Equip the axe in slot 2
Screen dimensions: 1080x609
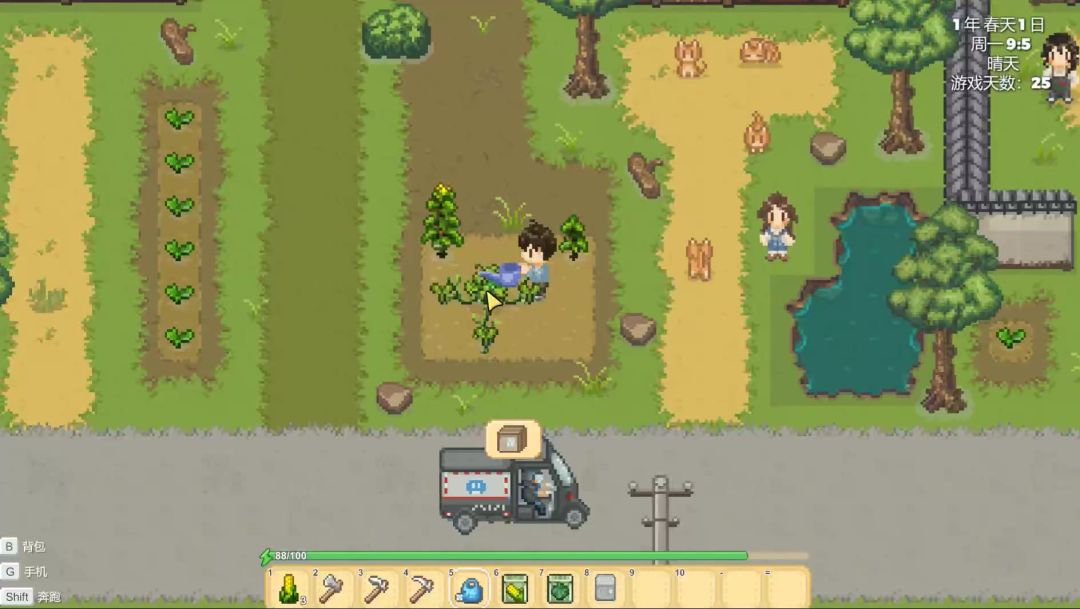(x=332, y=589)
